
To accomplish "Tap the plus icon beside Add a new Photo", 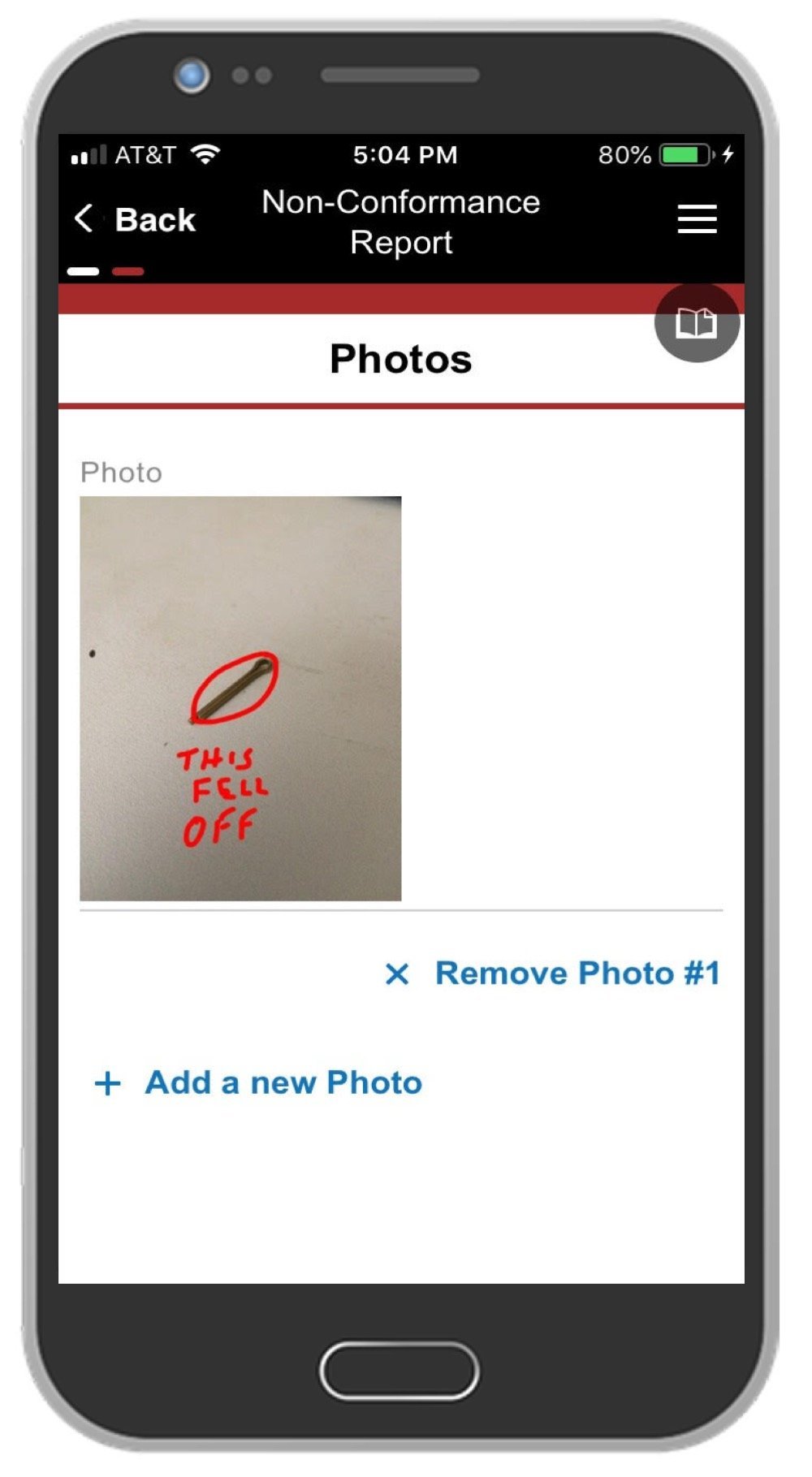I will (x=108, y=1082).
